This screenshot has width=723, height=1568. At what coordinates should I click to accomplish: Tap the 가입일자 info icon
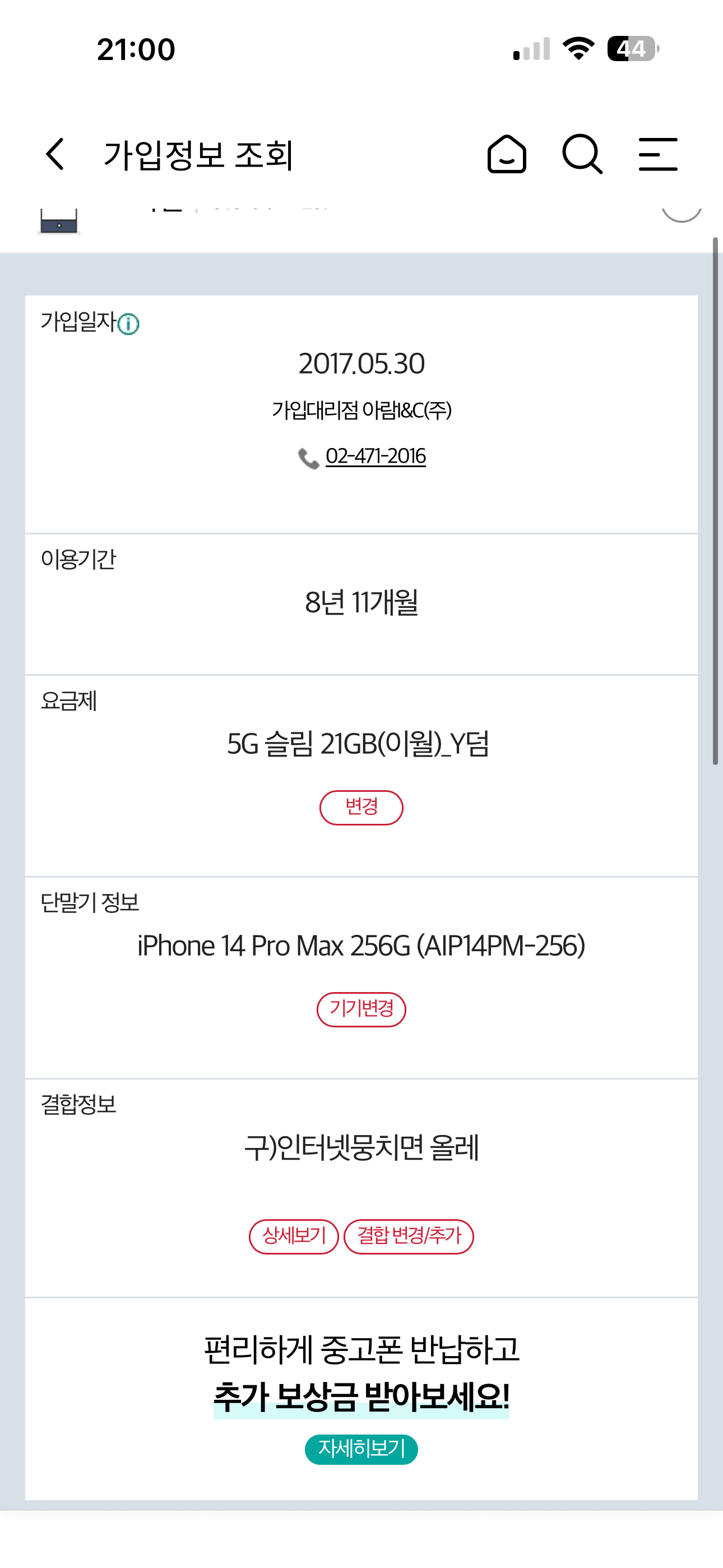(x=128, y=324)
